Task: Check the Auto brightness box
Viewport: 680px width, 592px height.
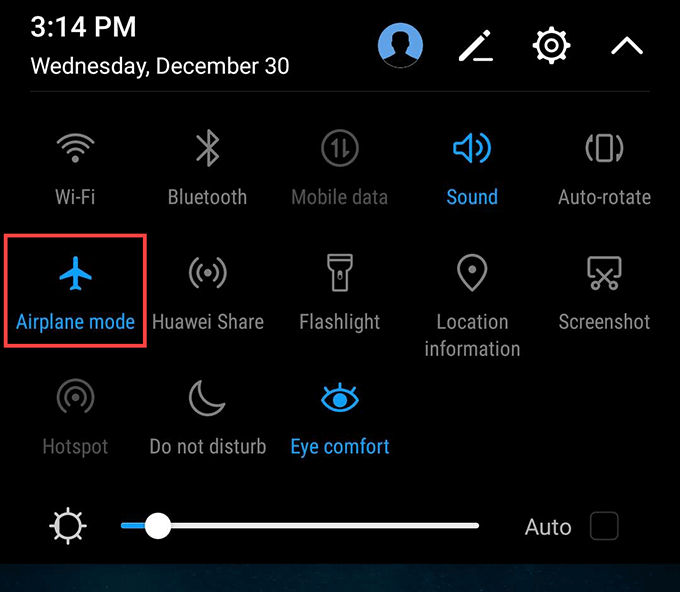Action: (x=604, y=526)
